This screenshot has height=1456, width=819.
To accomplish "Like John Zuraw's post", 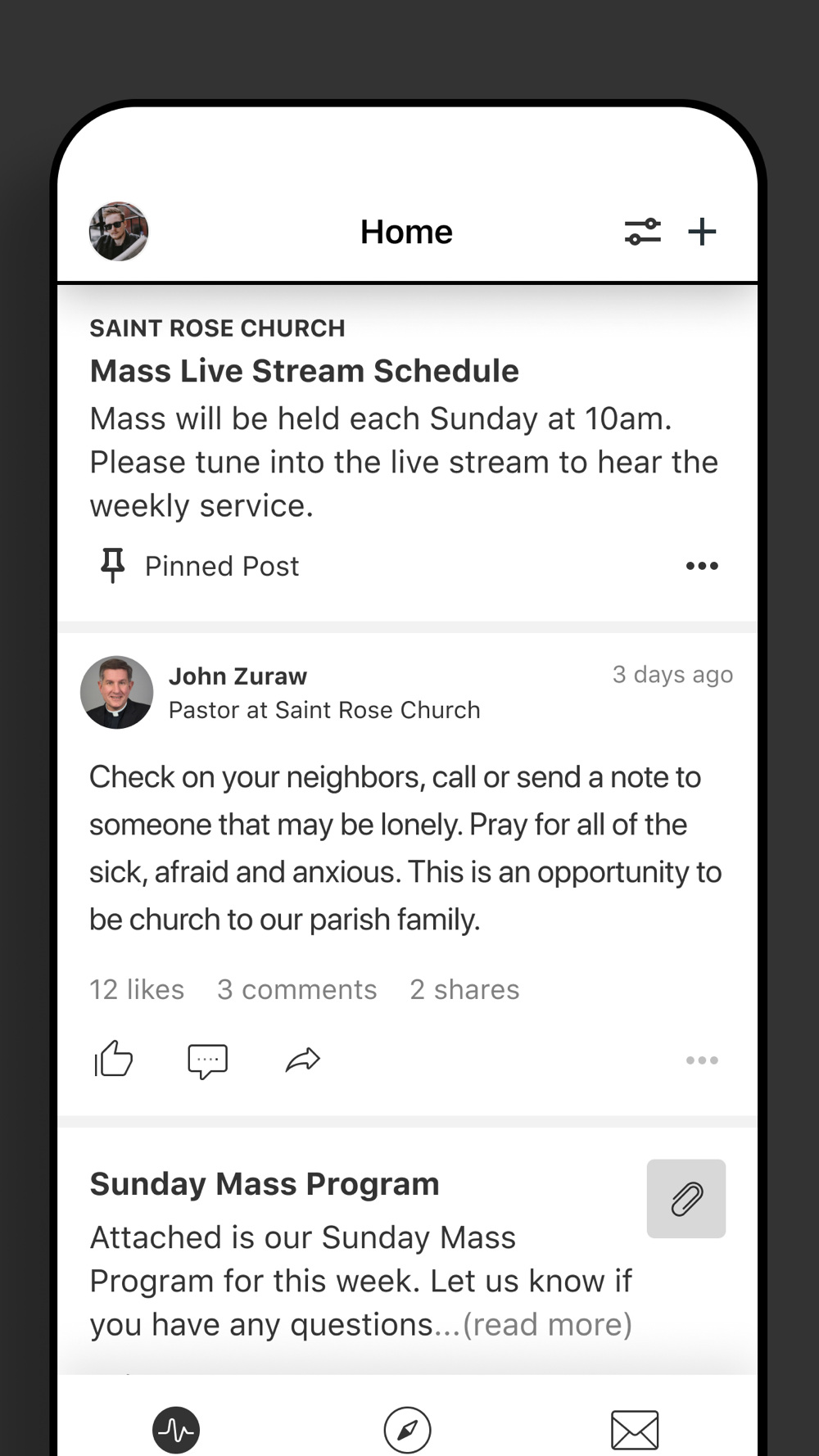I will (114, 1059).
